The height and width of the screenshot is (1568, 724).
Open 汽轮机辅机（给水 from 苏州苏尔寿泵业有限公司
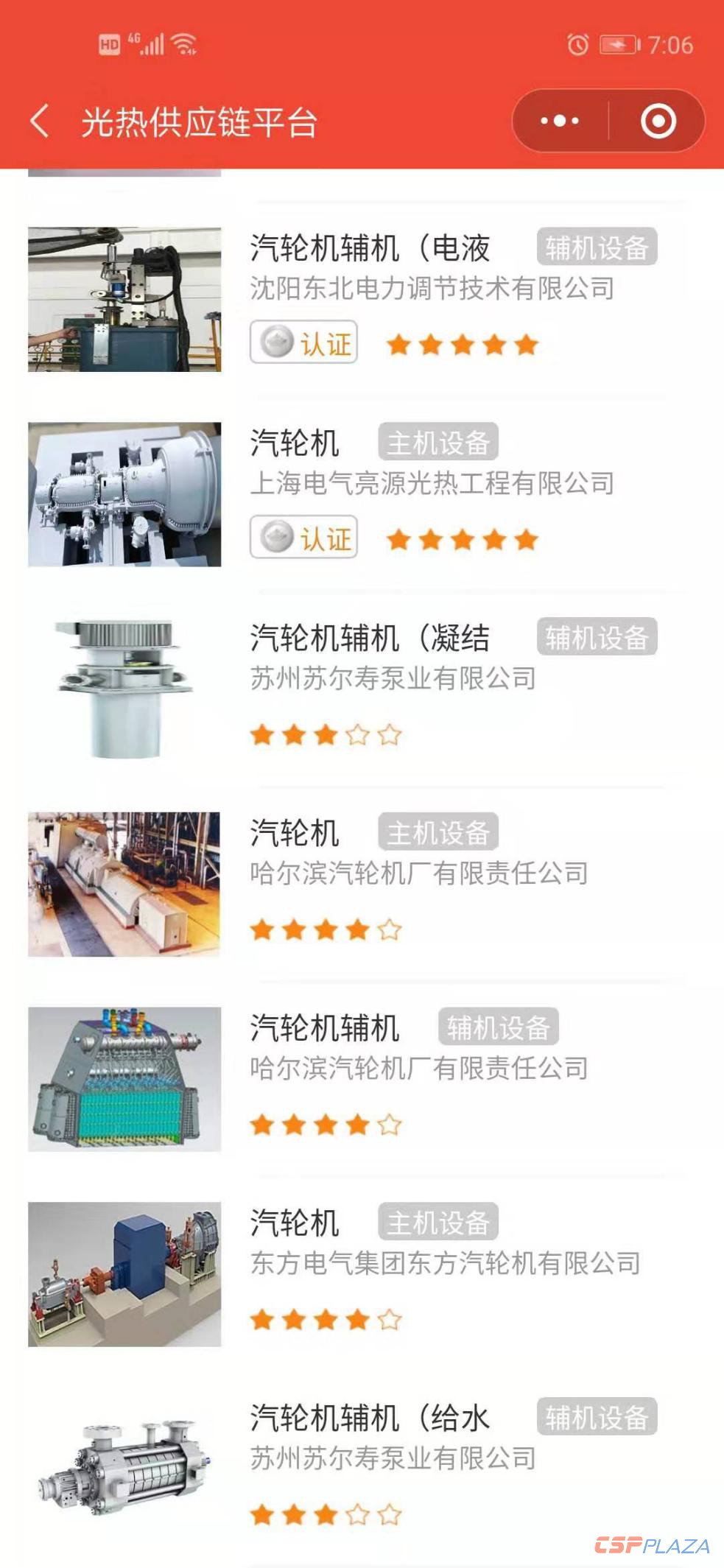click(x=370, y=1418)
